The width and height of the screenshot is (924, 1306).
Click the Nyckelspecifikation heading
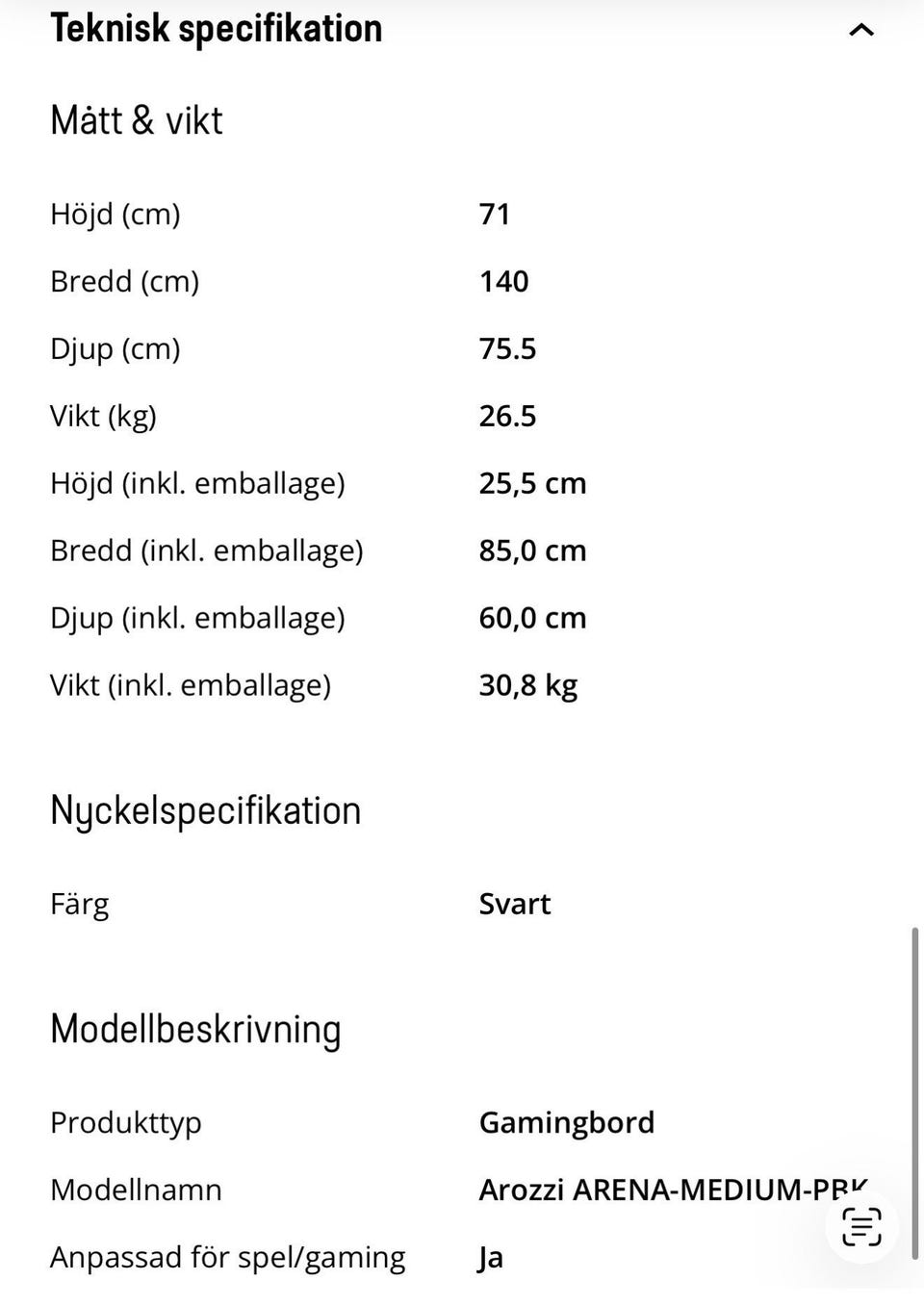pyautogui.click(x=205, y=809)
